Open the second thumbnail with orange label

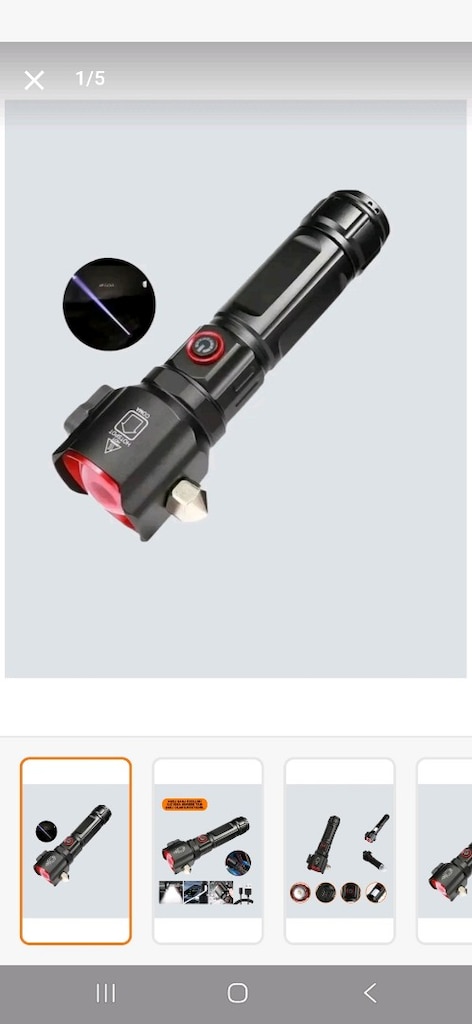click(208, 850)
